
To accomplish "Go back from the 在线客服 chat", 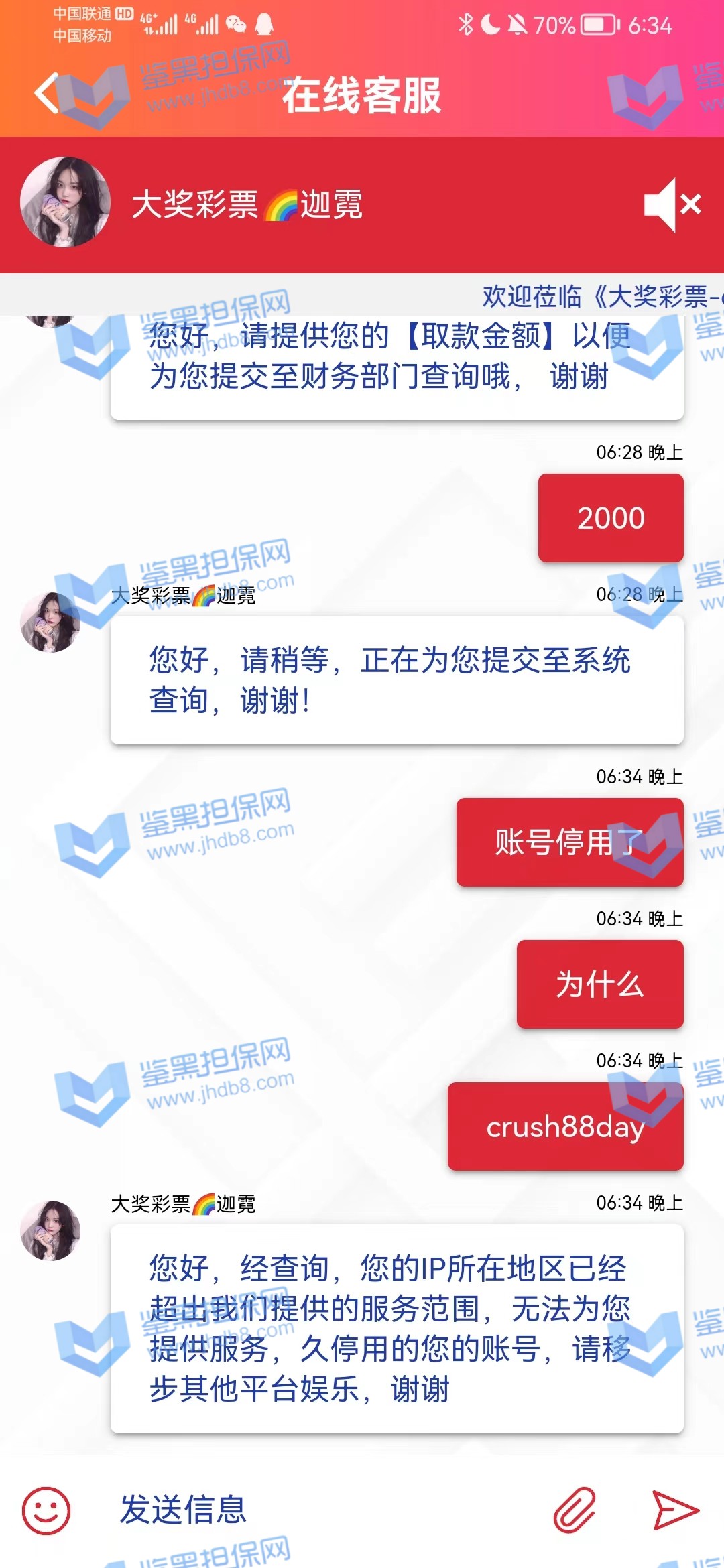I will coord(47,94).
